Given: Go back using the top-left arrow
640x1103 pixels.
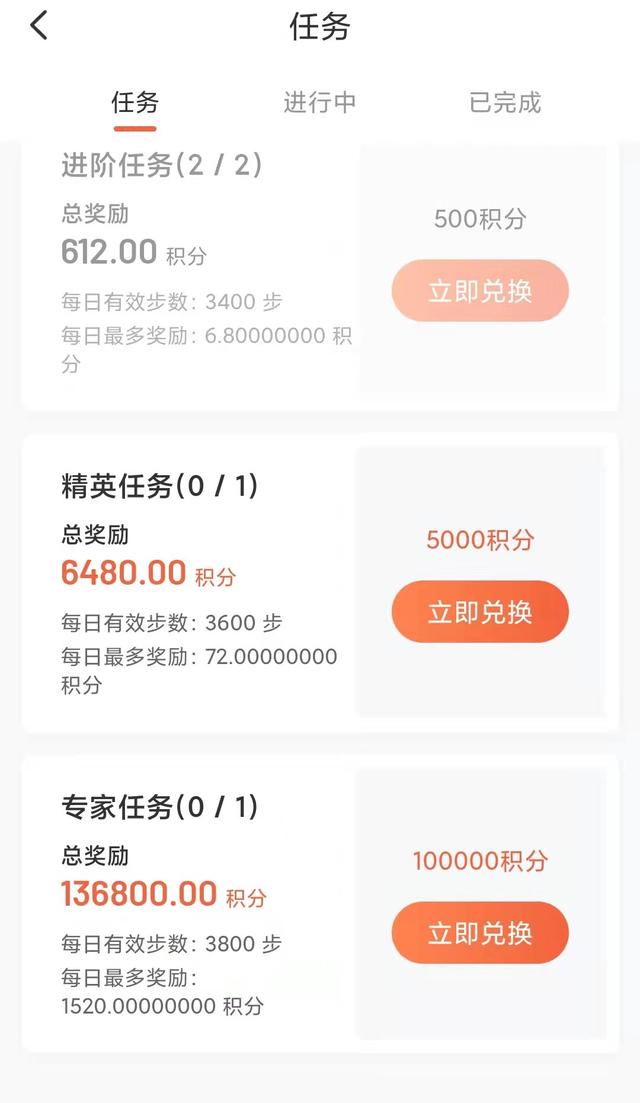Looking at the screenshot, I should pos(39,26).
